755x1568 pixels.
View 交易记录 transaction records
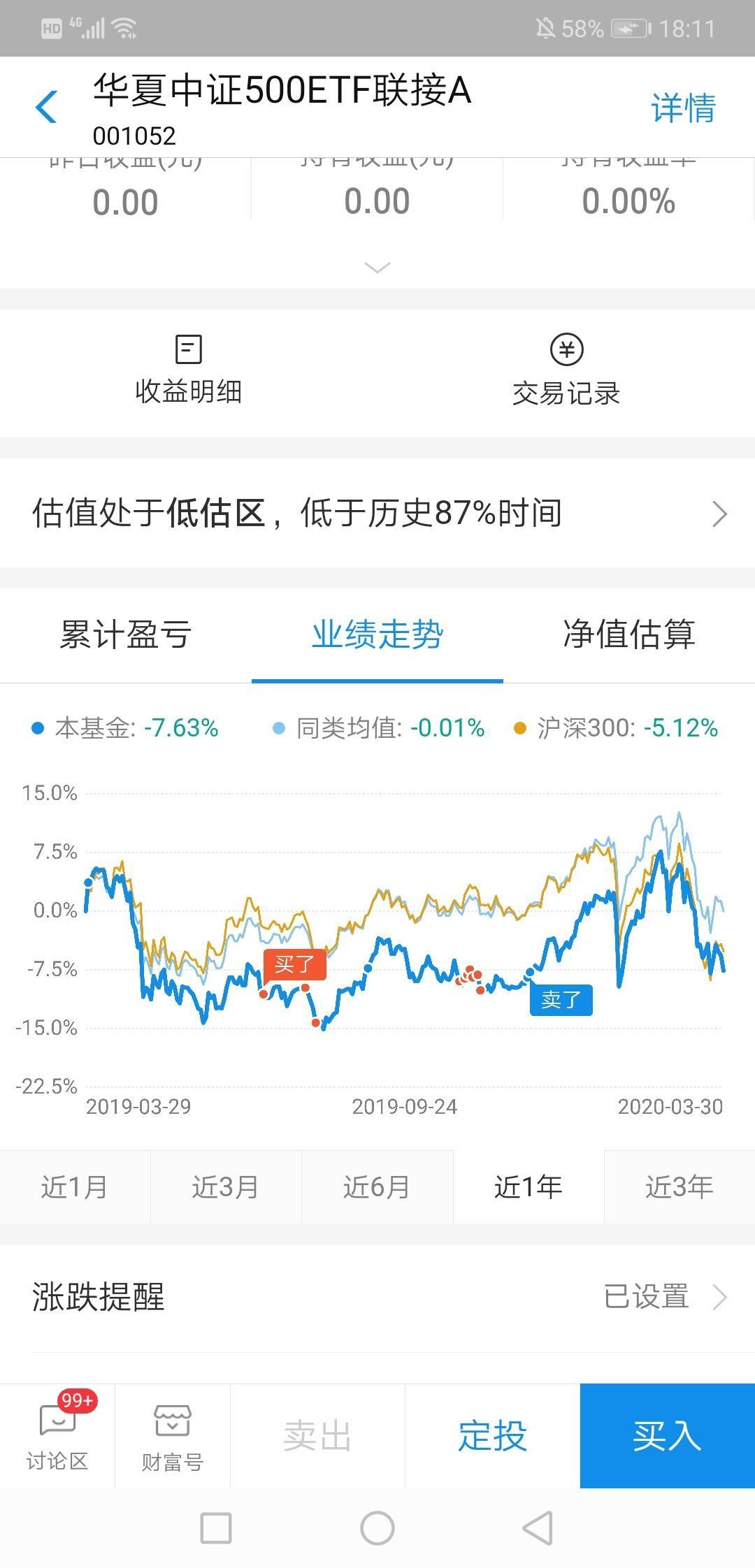pos(566,371)
